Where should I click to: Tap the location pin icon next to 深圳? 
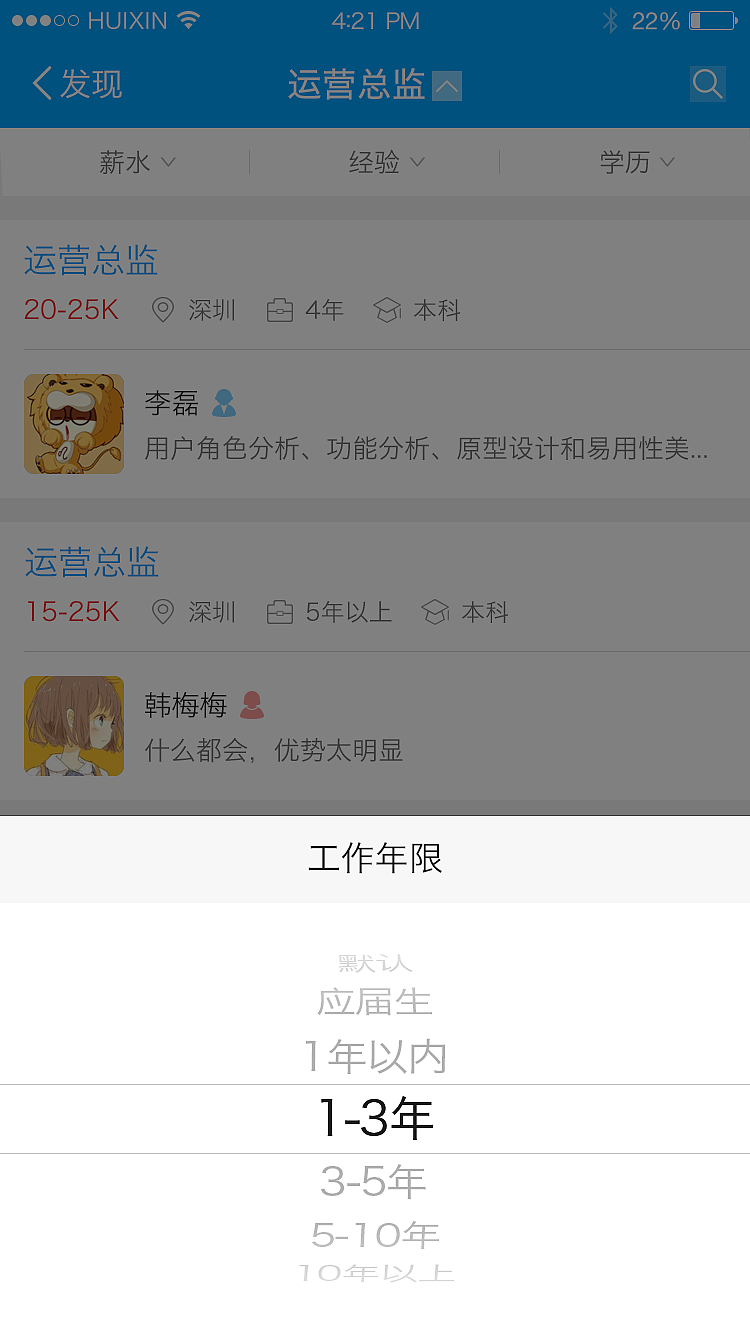click(163, 310)
